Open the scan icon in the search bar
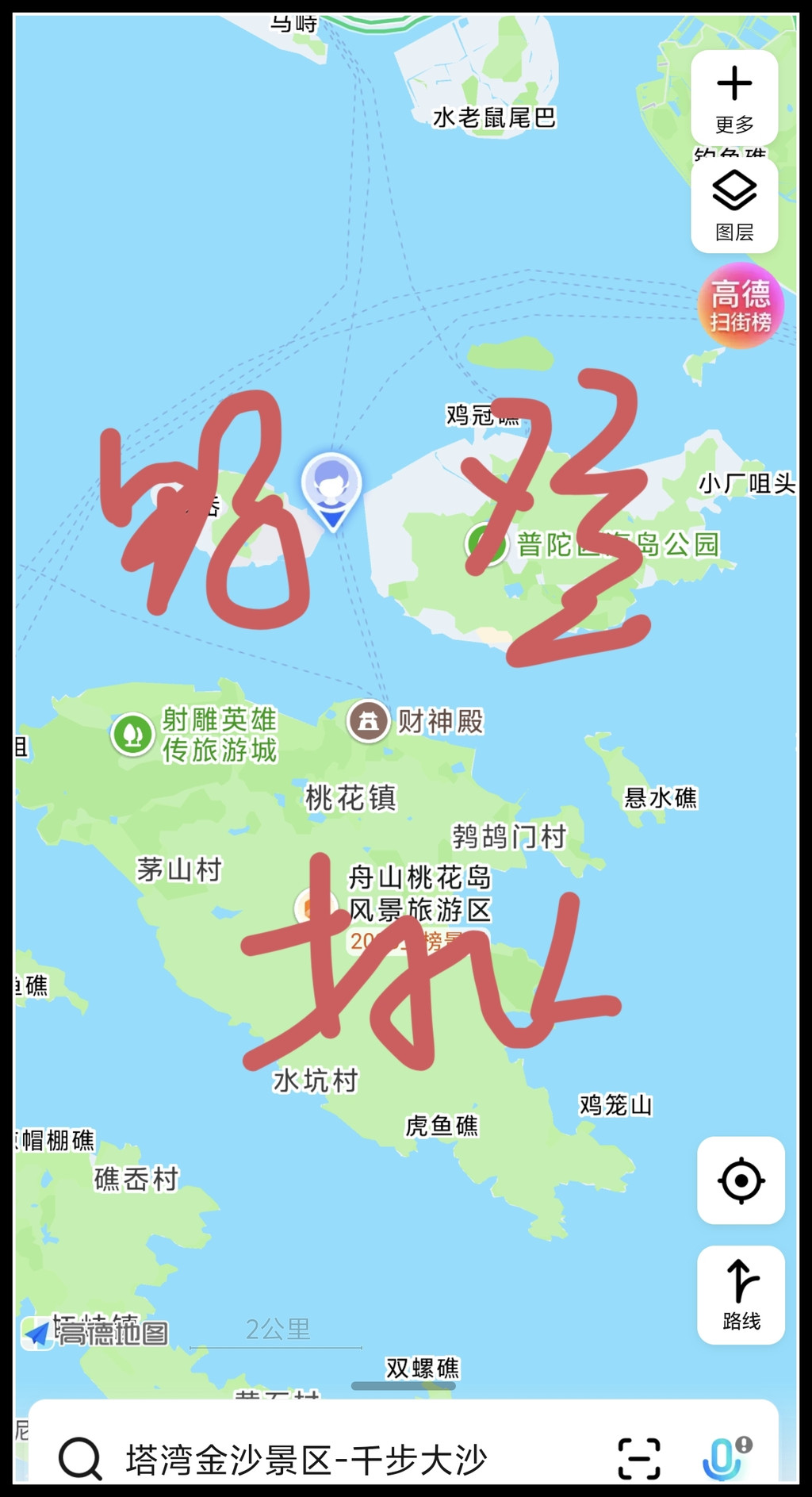The image size is (812, 1497). [x=639, y=1458]
